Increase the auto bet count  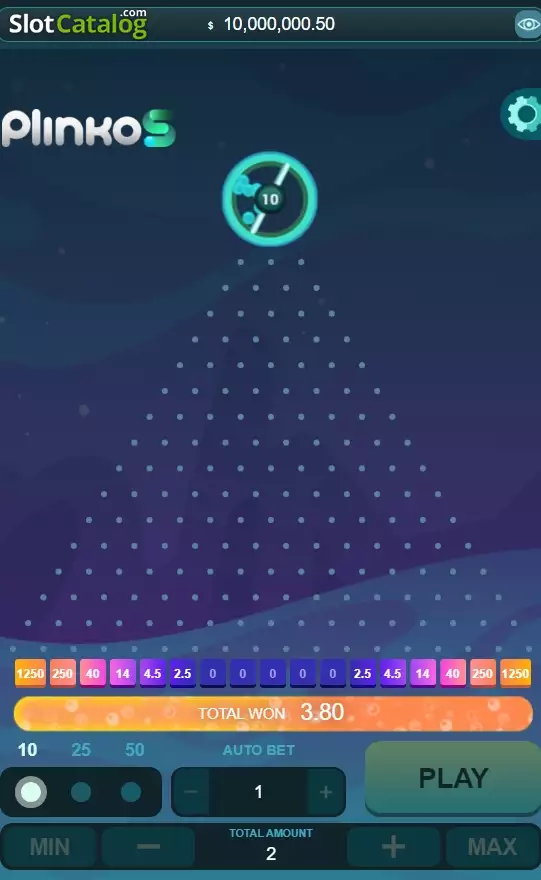[325, 792]
